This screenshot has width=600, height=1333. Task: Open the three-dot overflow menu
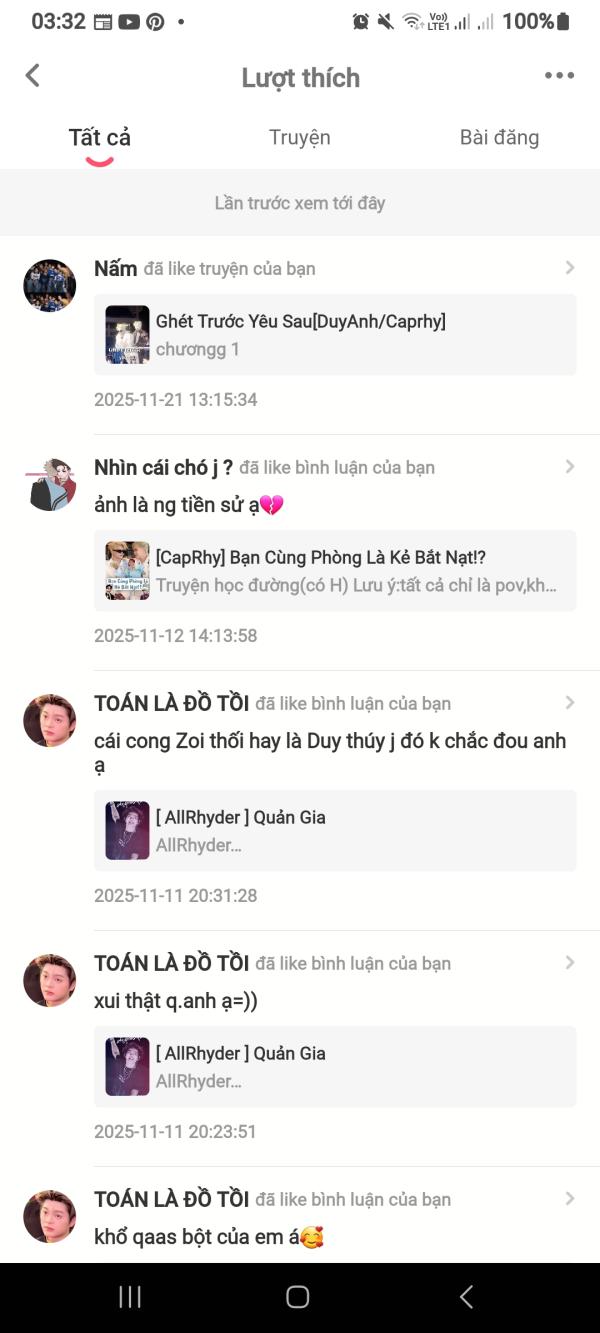pos(559,76)
